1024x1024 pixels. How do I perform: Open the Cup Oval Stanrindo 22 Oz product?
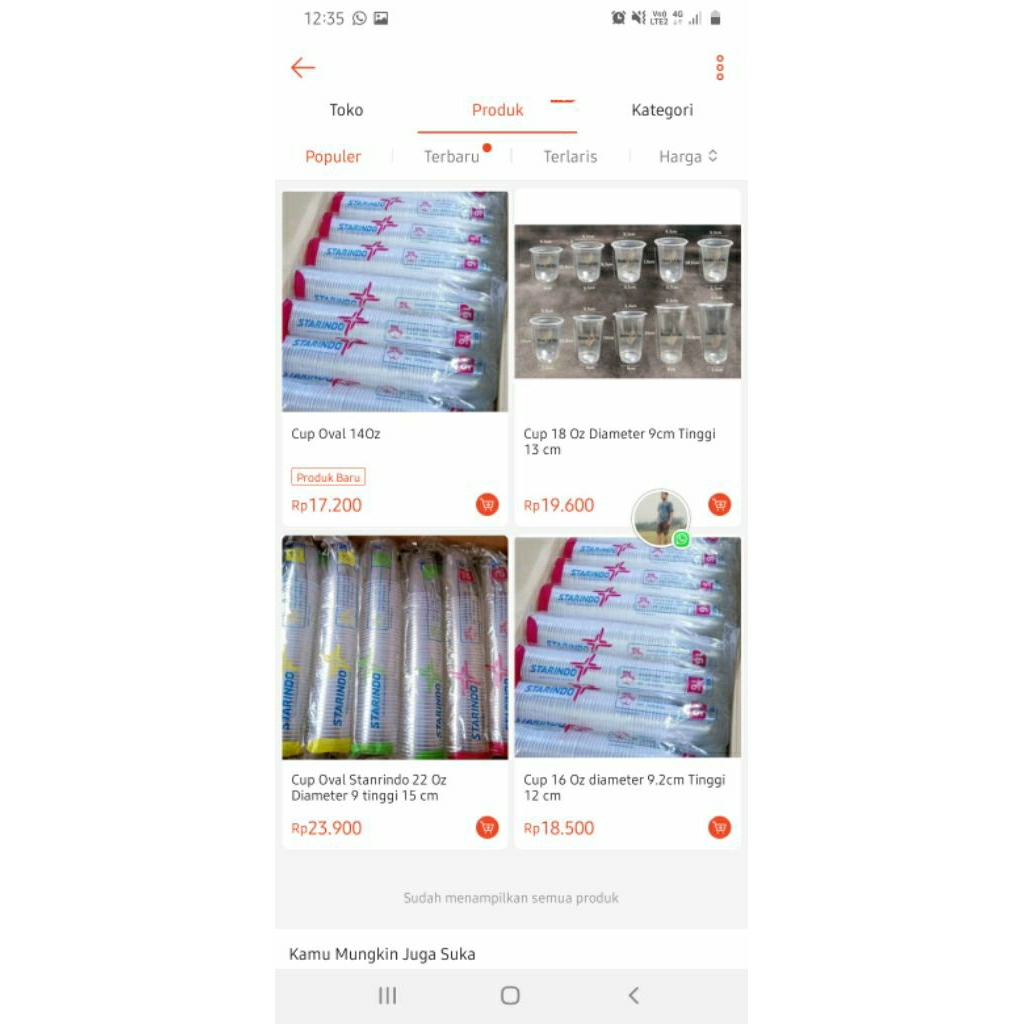(394, 648)
